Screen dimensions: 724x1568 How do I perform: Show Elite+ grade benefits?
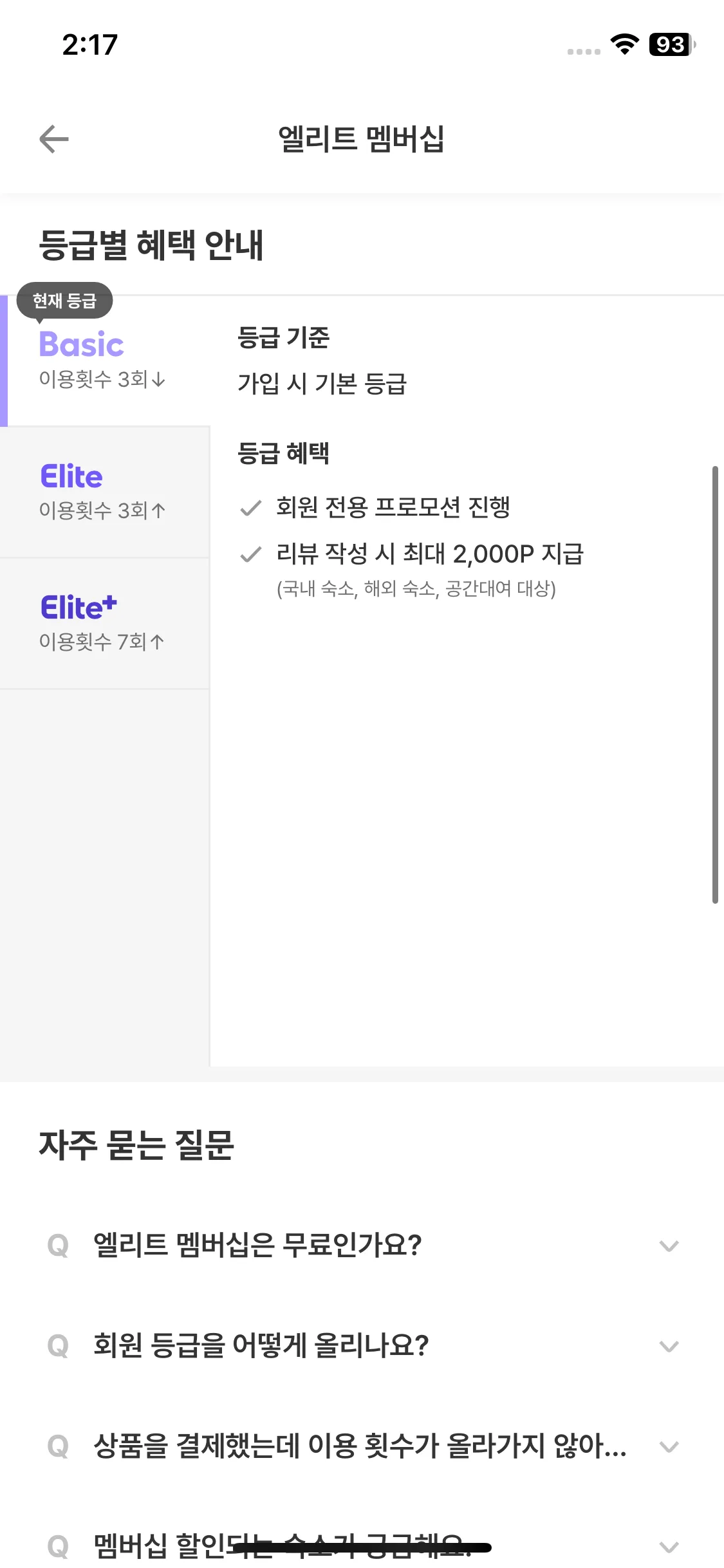pos(103,623)
